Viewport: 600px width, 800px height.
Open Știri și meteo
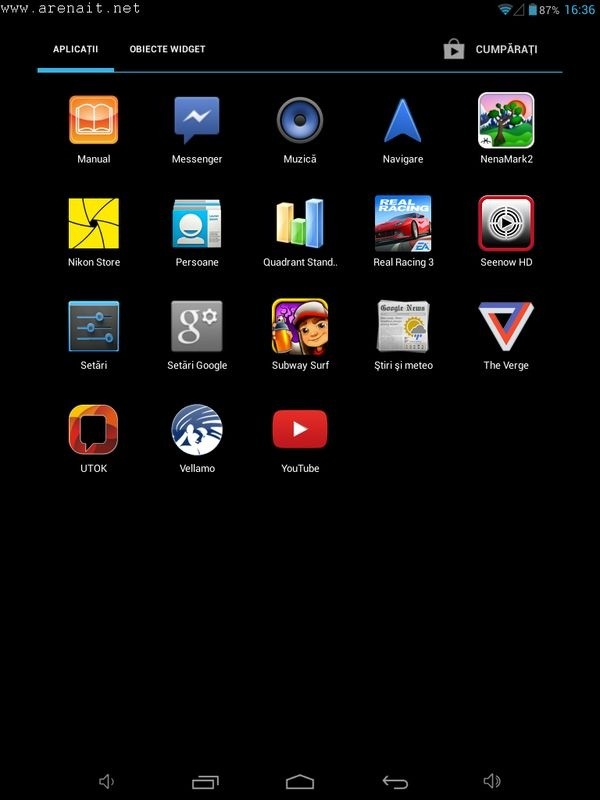click(403, 327)
